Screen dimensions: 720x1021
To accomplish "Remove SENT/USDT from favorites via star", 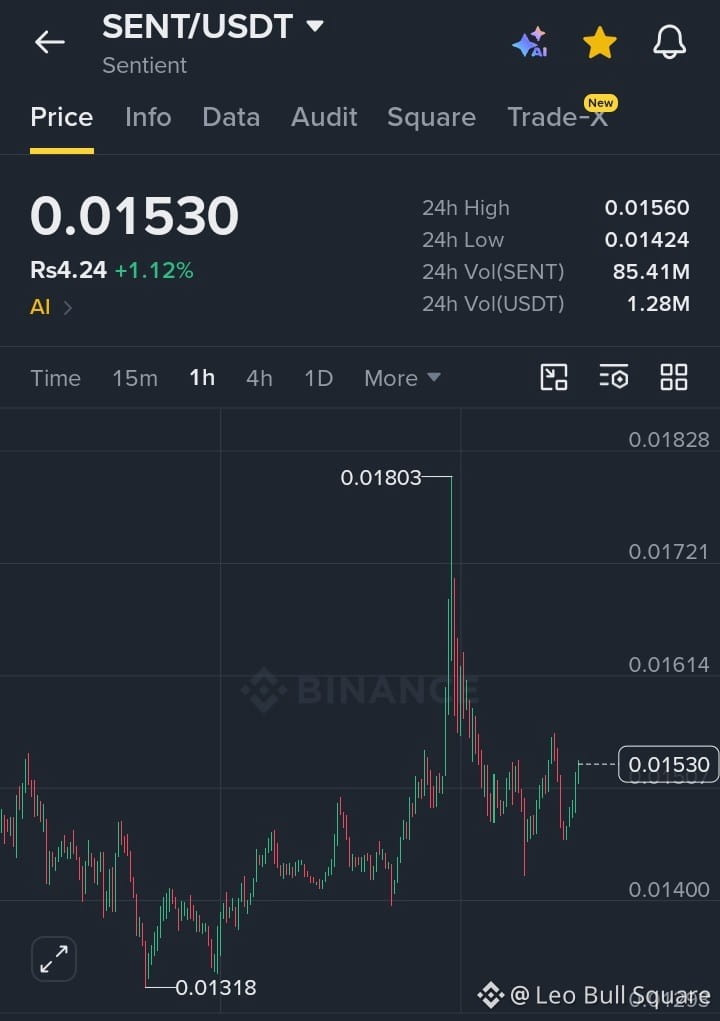I will [x=600, y=42].
